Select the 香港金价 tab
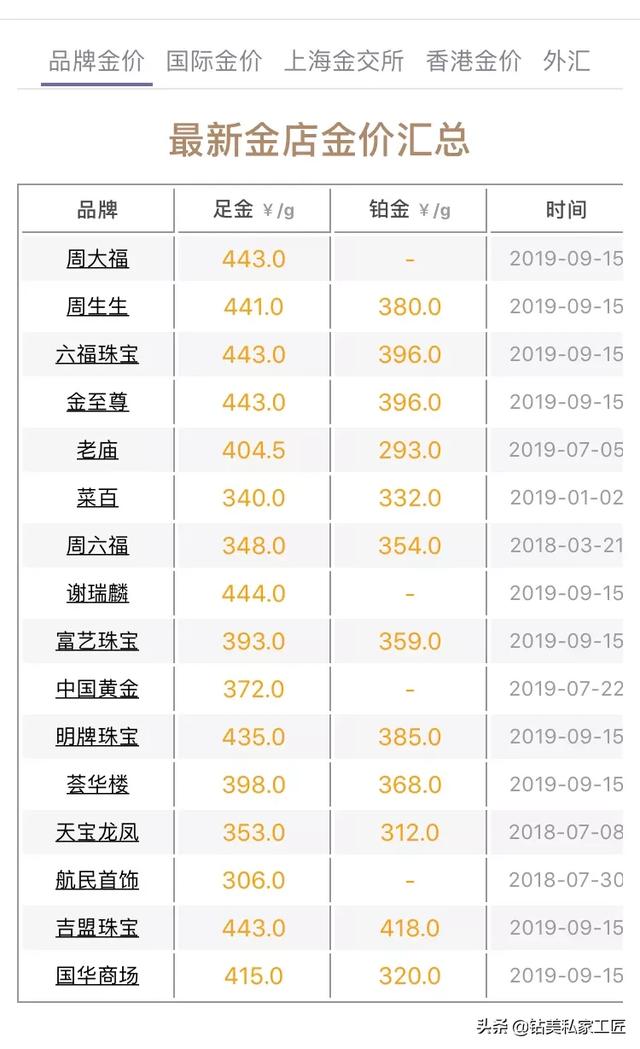This screenshot has height=1049, width=640. pos(473,61)
